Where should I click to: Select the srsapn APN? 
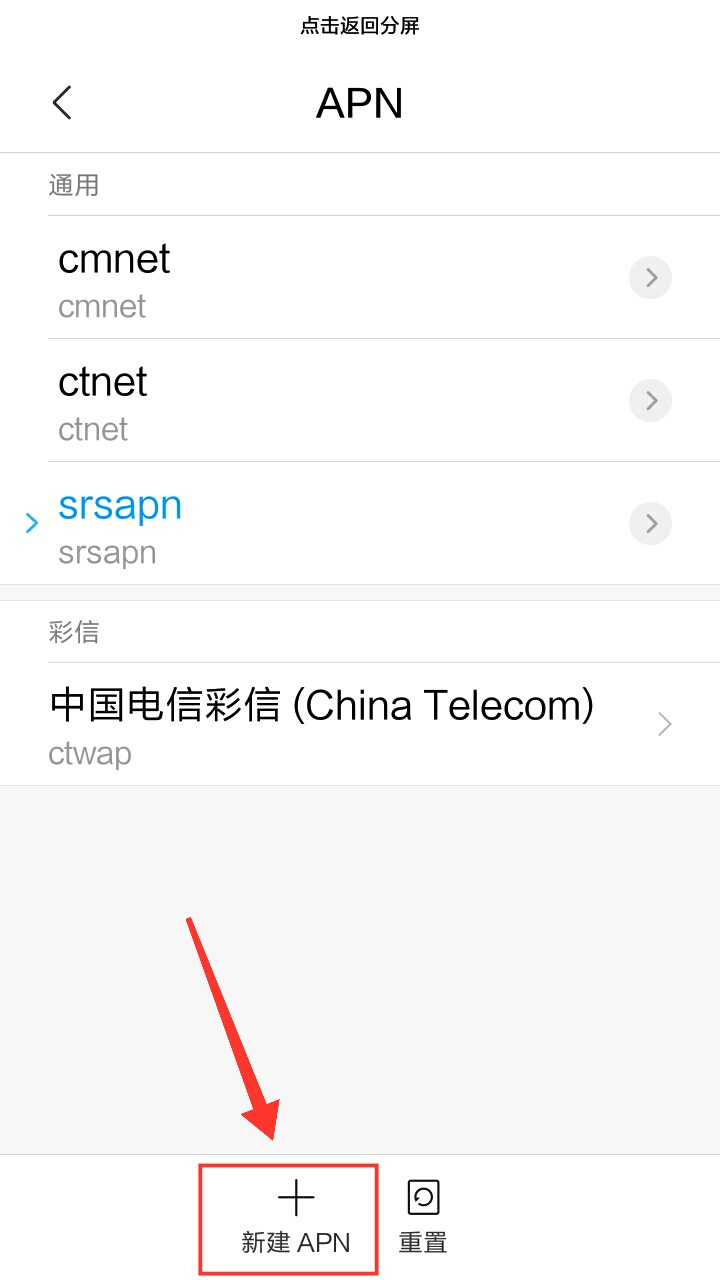point(300,524)
